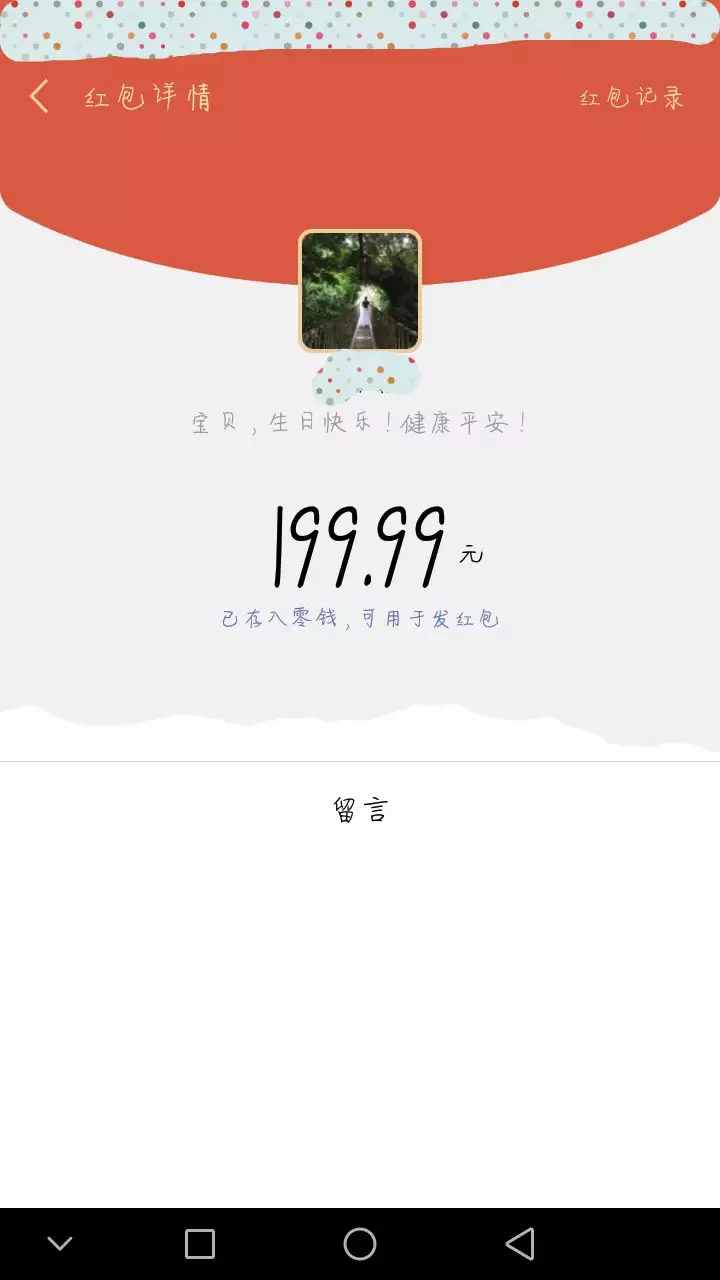The width and height of the screenshot is (720, 1280).
Task: Tap the sender's avatar photo on the envelope
Action: 360,290
